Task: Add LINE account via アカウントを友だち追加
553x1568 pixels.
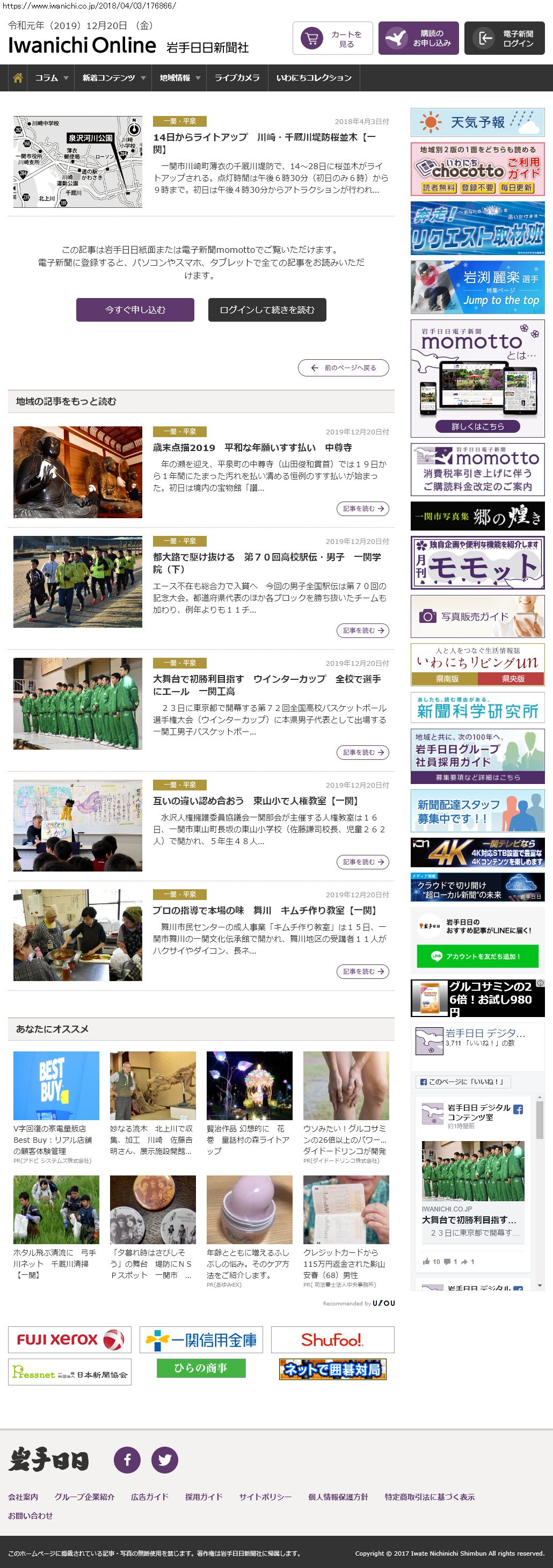Action: click(477, 956)
